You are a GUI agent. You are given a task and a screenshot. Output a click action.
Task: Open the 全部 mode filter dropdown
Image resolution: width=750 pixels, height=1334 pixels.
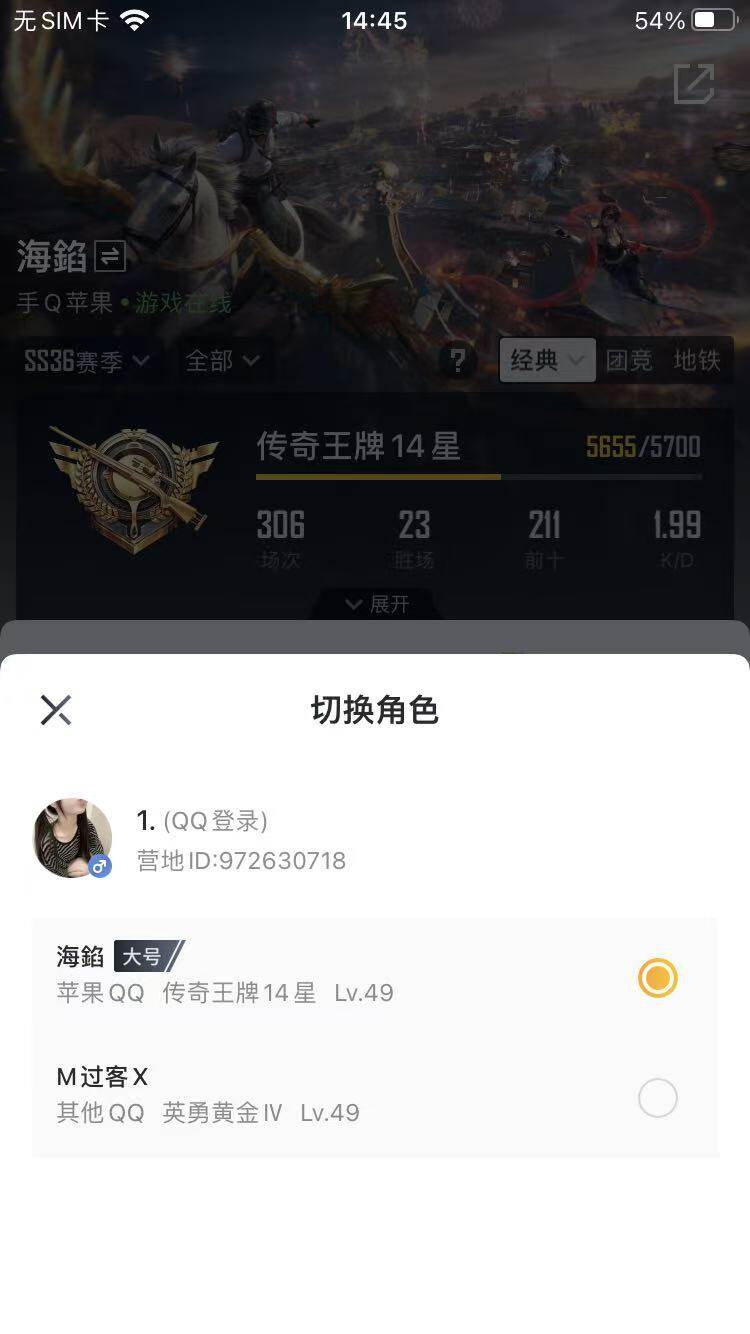point(222,361)
